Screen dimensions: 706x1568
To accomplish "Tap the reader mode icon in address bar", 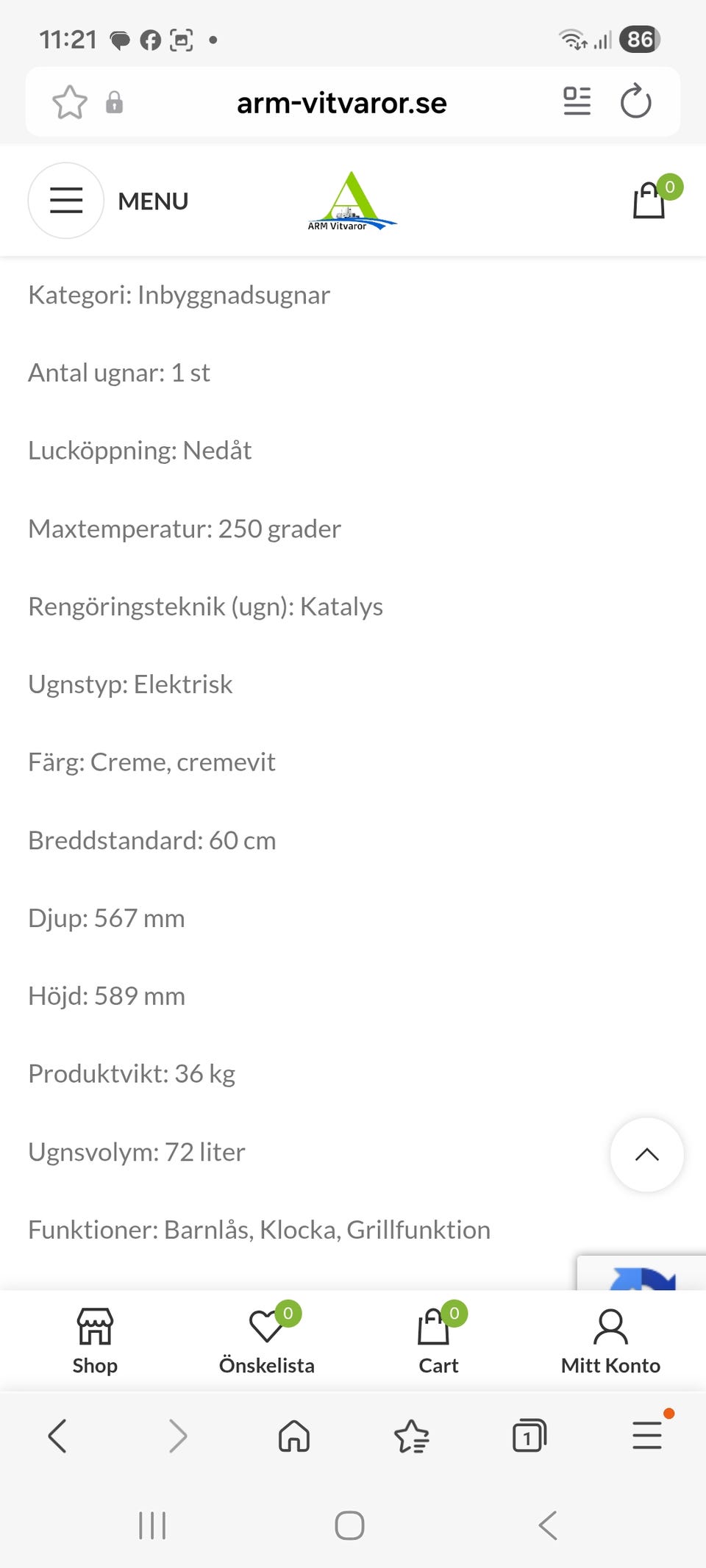I will click(577, 101).
